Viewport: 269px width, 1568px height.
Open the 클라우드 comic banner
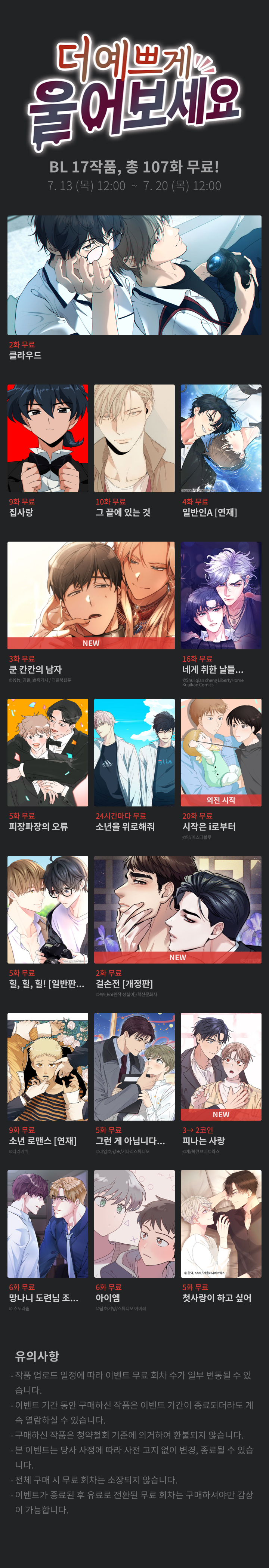pyautogui.click(x=134, y=275)
